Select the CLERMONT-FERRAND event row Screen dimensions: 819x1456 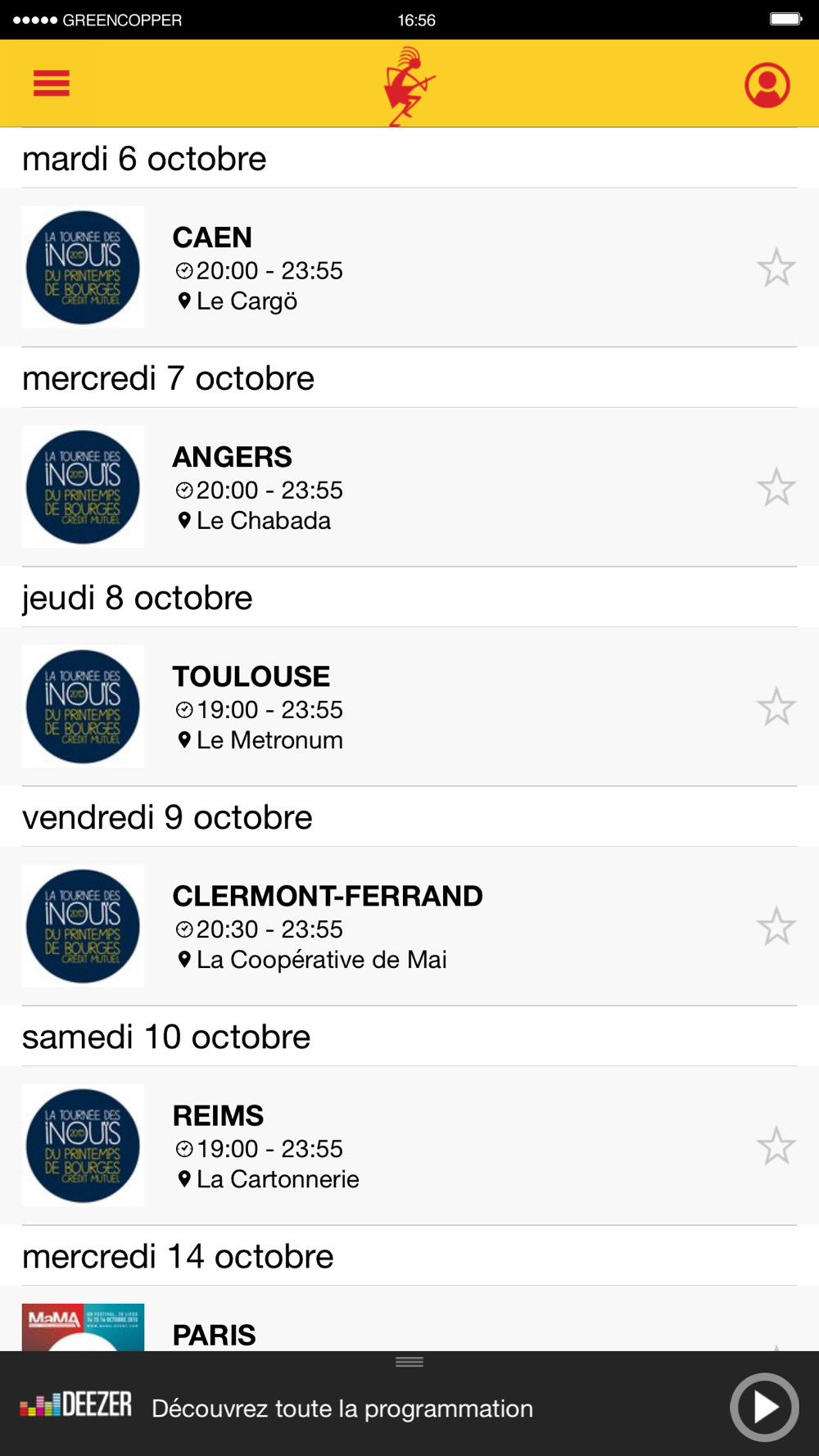tap(409, 926)
